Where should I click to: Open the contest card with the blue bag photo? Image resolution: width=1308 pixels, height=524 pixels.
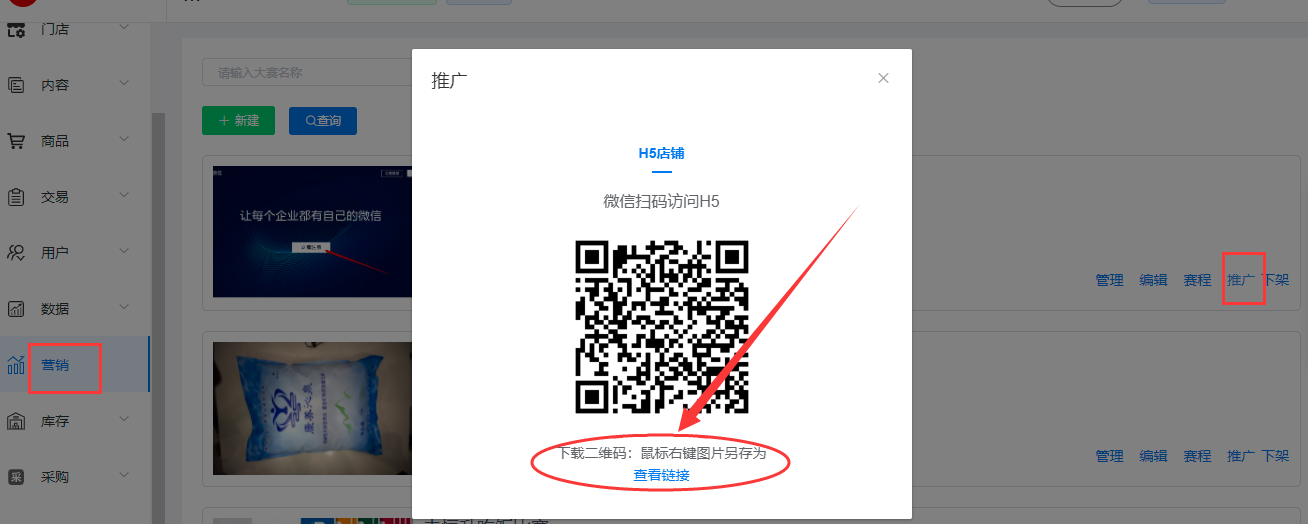point(312,408)
